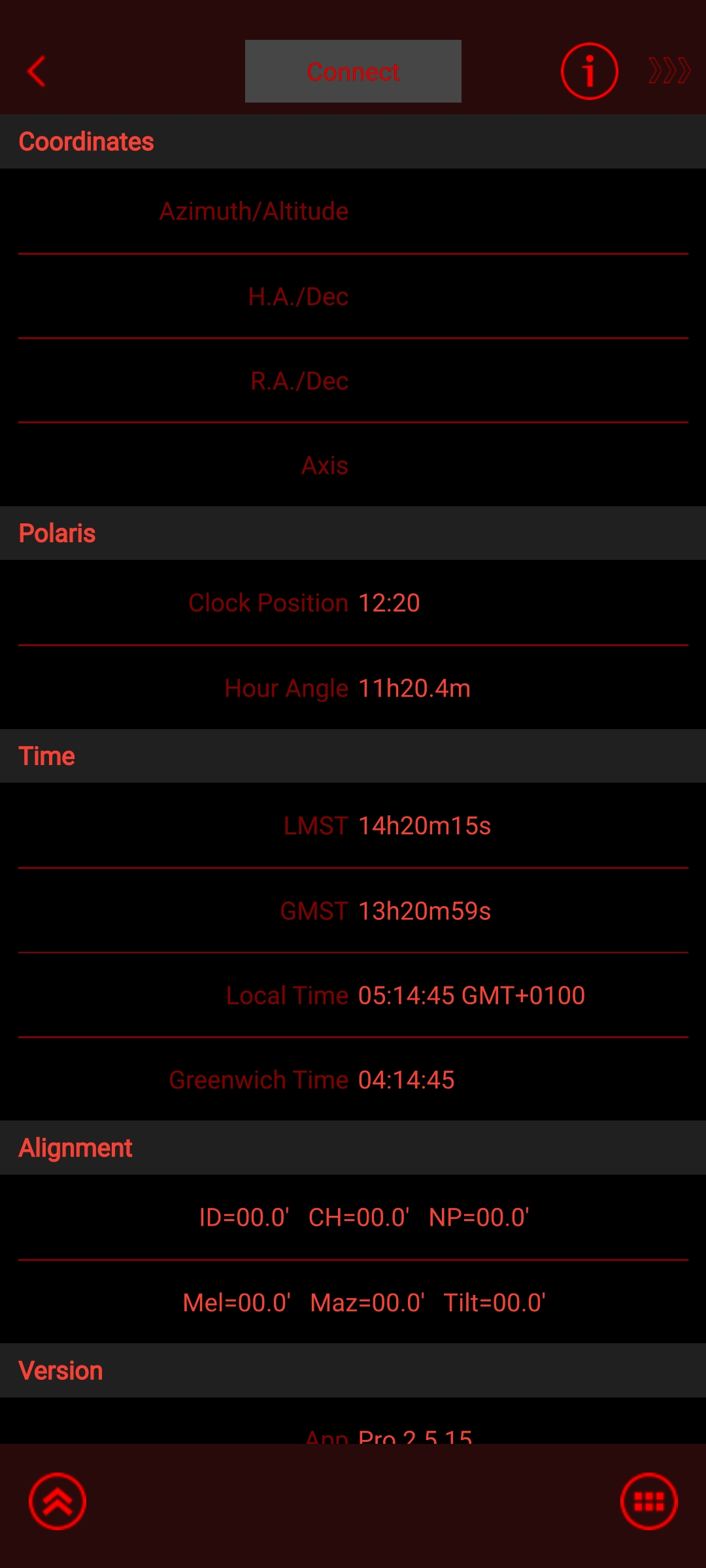Screen dimensions: 706x1568
Task: Tap the triple chevron forward icon
Action: (x=669, y=71)
